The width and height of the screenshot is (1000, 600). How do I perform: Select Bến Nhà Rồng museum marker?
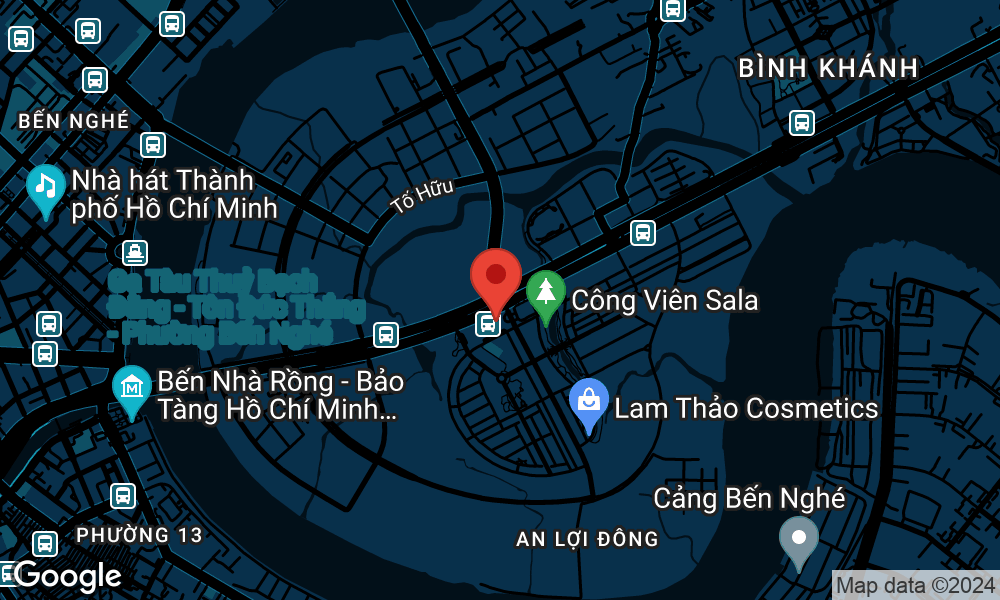click(x=131, y=388)
